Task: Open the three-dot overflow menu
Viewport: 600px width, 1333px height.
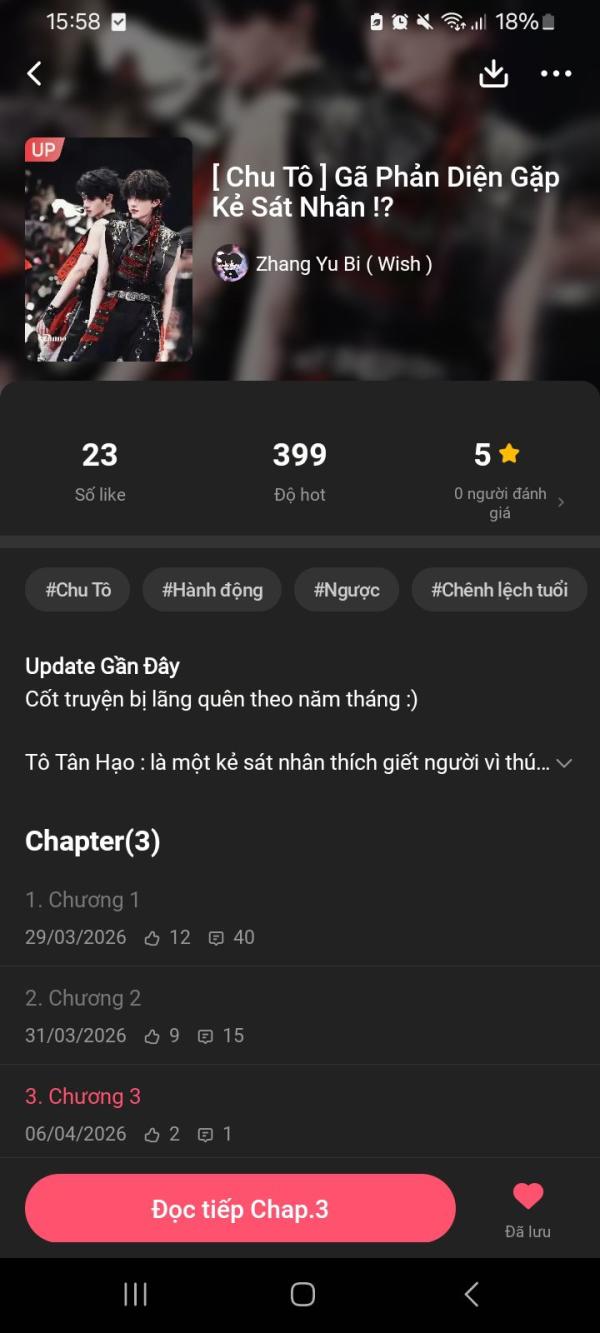Action: click(x=556, y=73)
